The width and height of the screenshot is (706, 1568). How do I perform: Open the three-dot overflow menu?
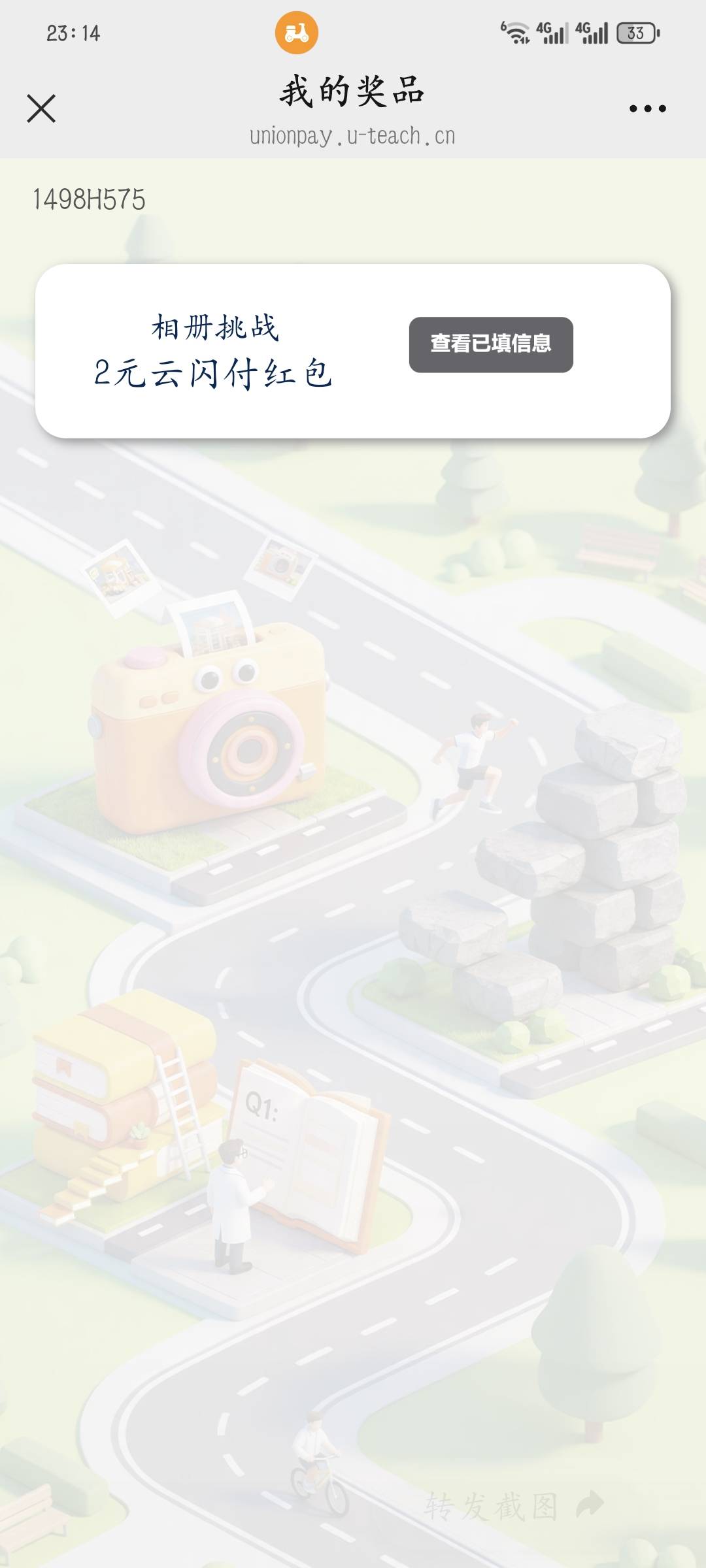(x=647, y=108)
